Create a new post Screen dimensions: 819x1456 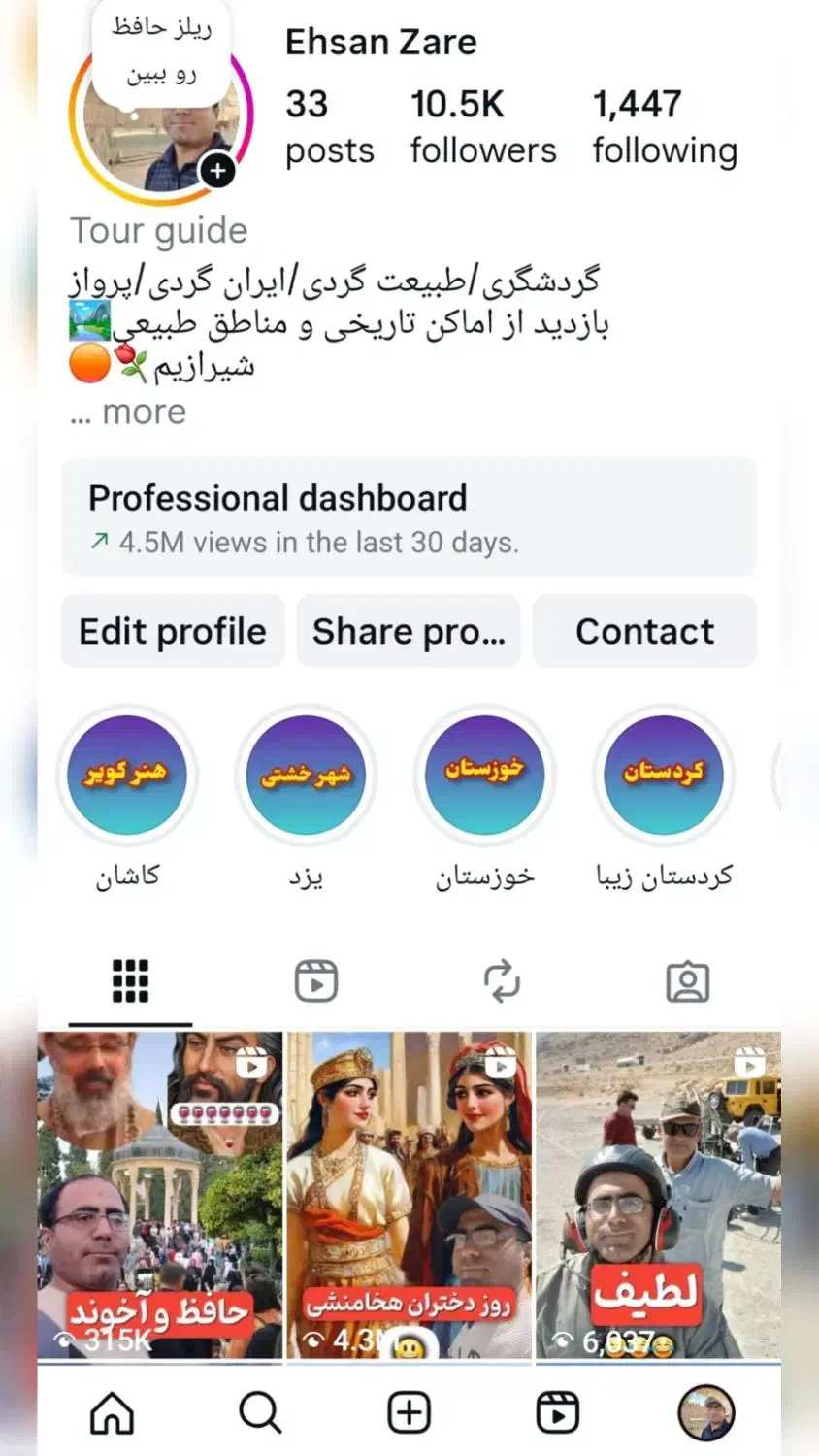click(409, 1413)
